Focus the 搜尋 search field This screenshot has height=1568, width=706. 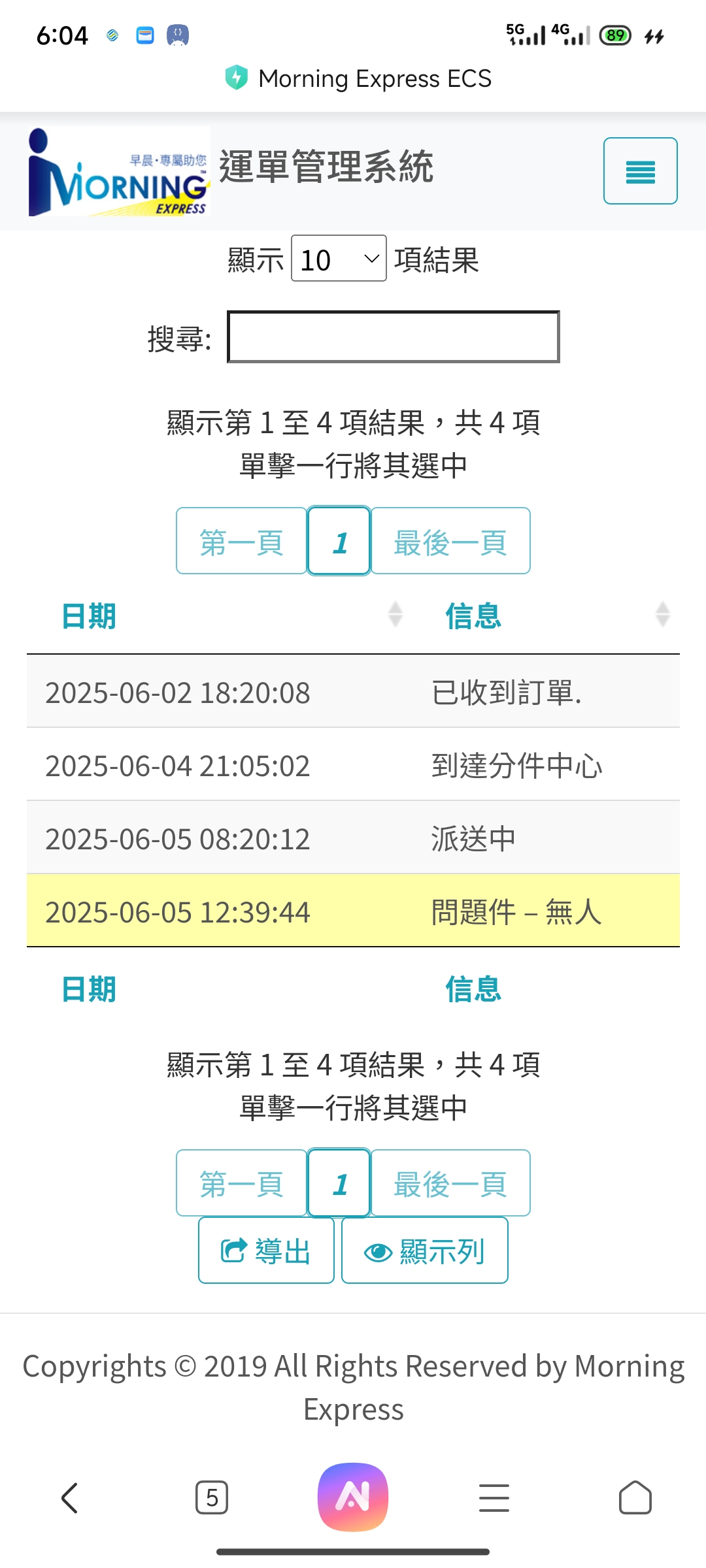(393, 336)
